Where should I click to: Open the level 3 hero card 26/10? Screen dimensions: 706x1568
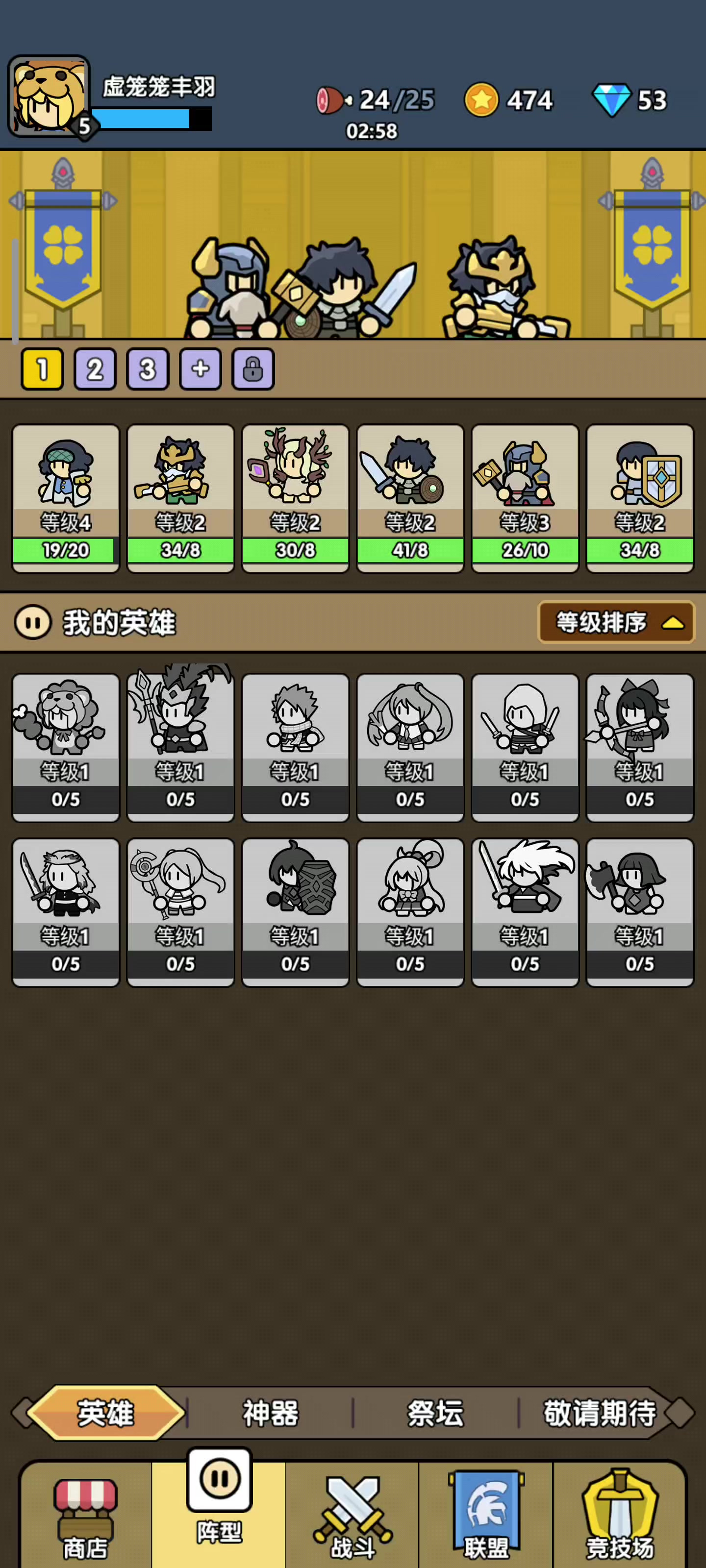(x=525, y=498)
